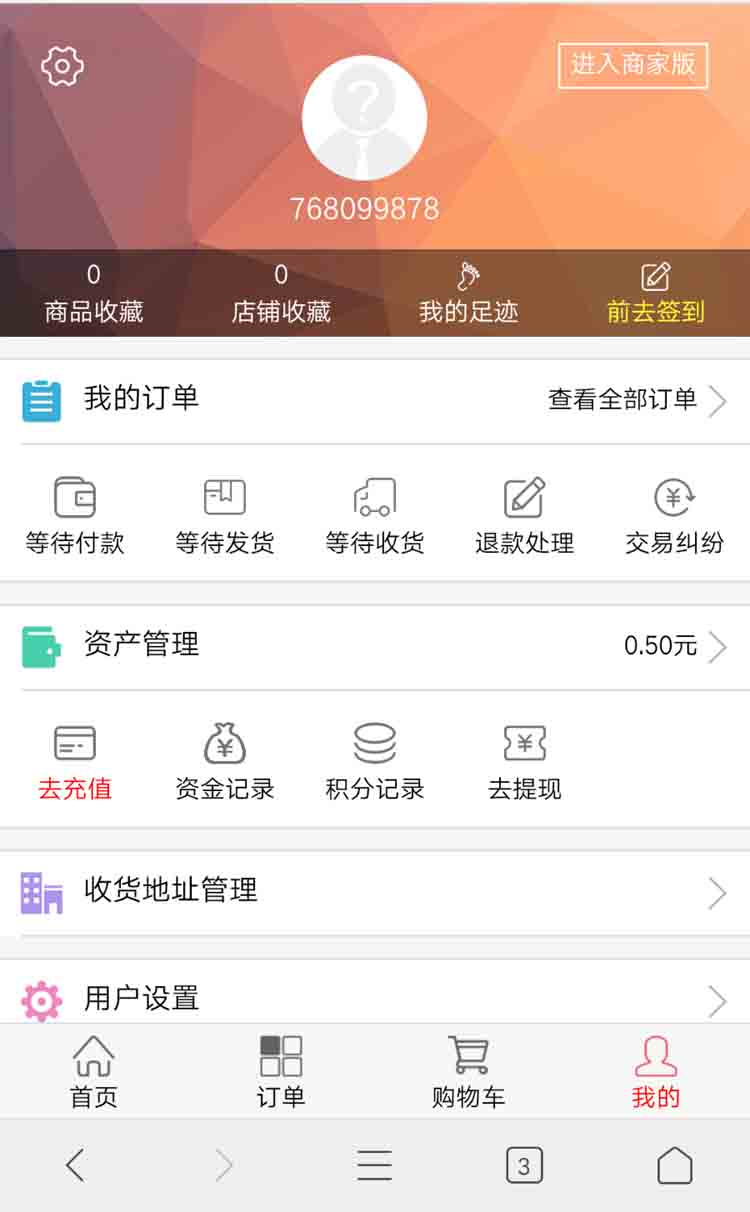Open 积分记录 points records

[x=375, y=762]
